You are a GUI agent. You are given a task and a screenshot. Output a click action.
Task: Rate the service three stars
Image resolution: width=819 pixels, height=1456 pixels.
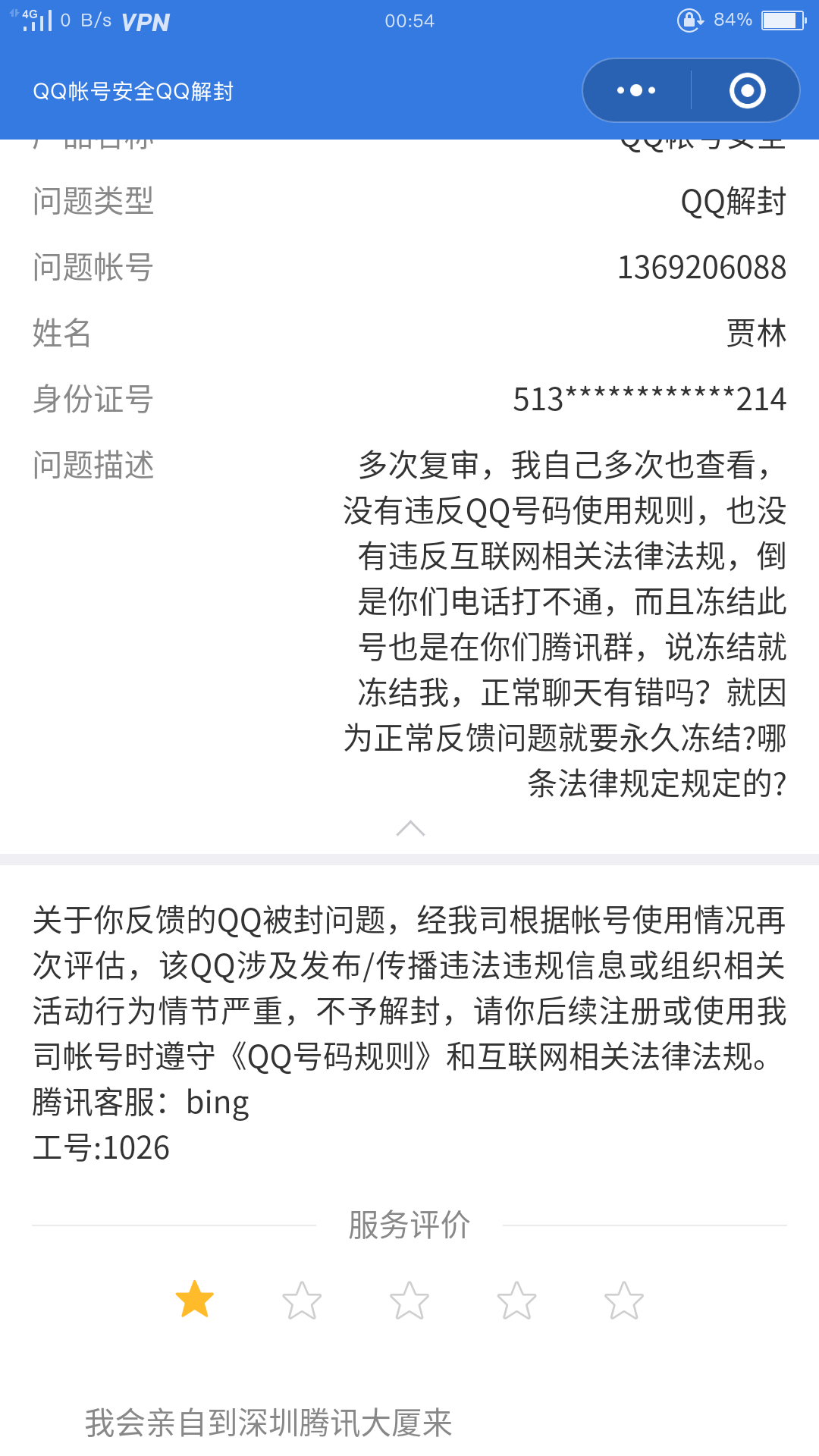click(409, 1300)
